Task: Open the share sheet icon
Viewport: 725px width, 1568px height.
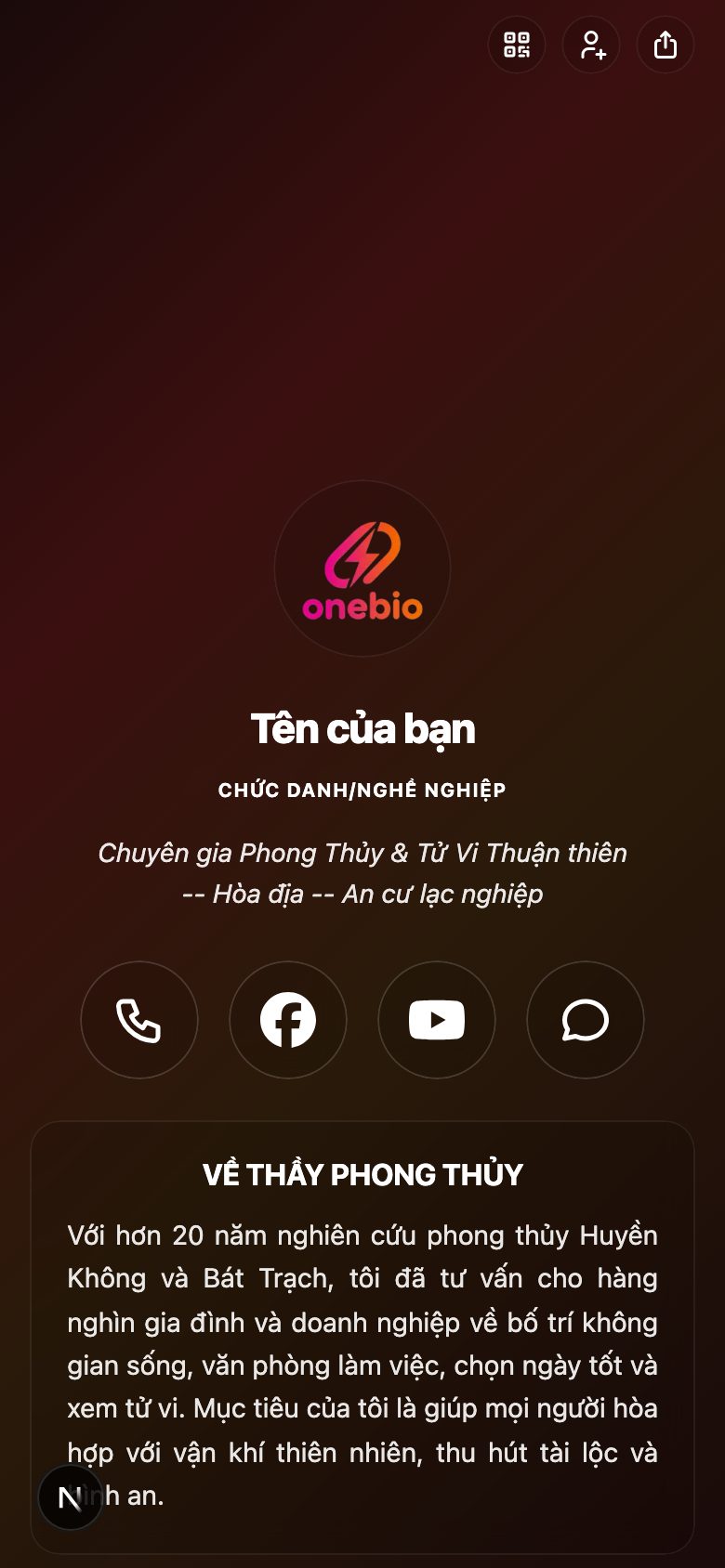Action: 665,43
